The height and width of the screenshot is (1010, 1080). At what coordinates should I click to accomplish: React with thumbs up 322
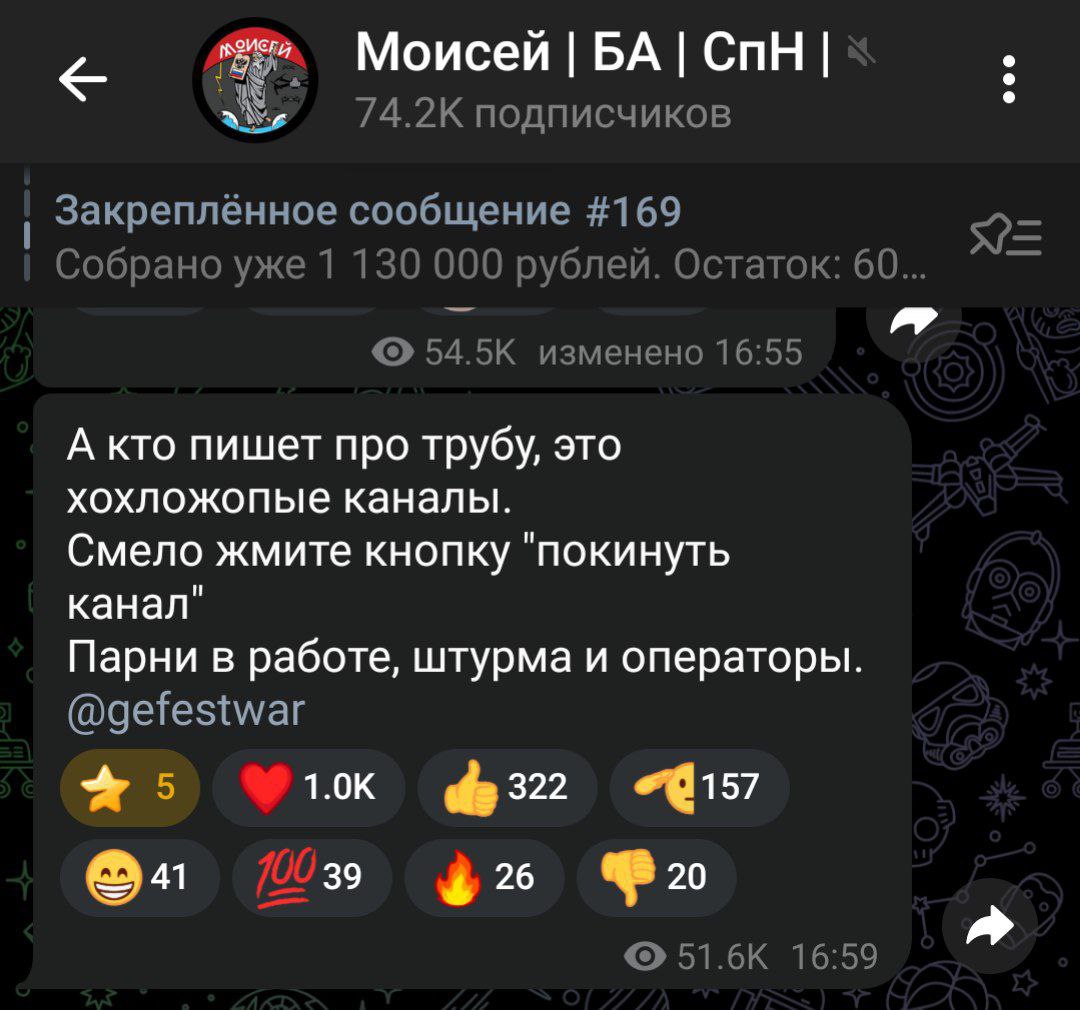507,788
